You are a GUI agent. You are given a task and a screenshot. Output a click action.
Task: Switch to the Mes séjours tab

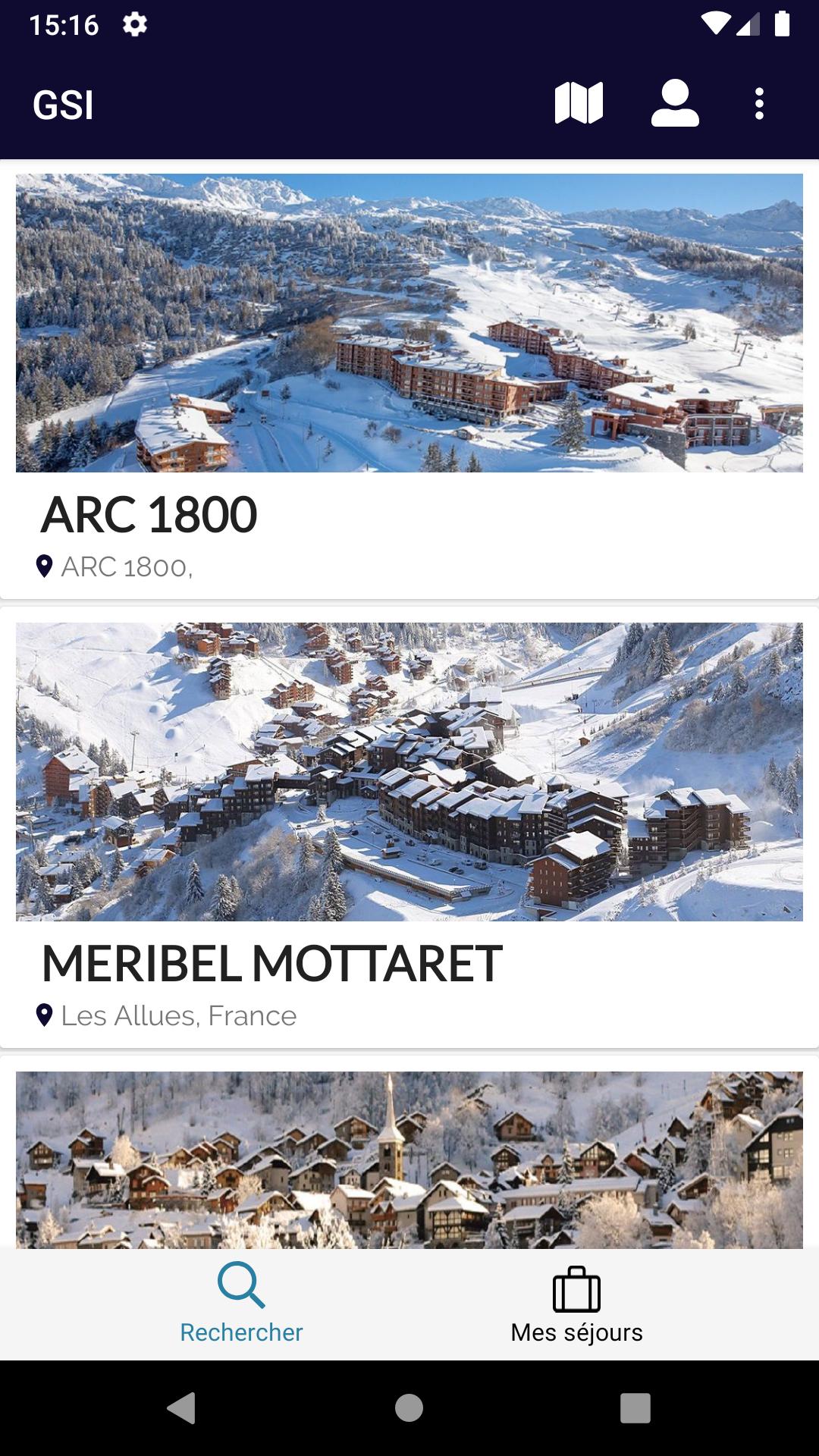(x=576, y=1304)
